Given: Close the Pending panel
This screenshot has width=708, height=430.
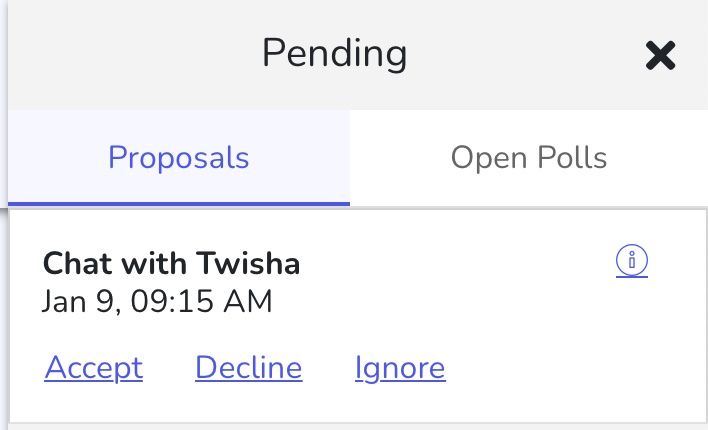Looking at the screenshot, I should tap(660, 55).
